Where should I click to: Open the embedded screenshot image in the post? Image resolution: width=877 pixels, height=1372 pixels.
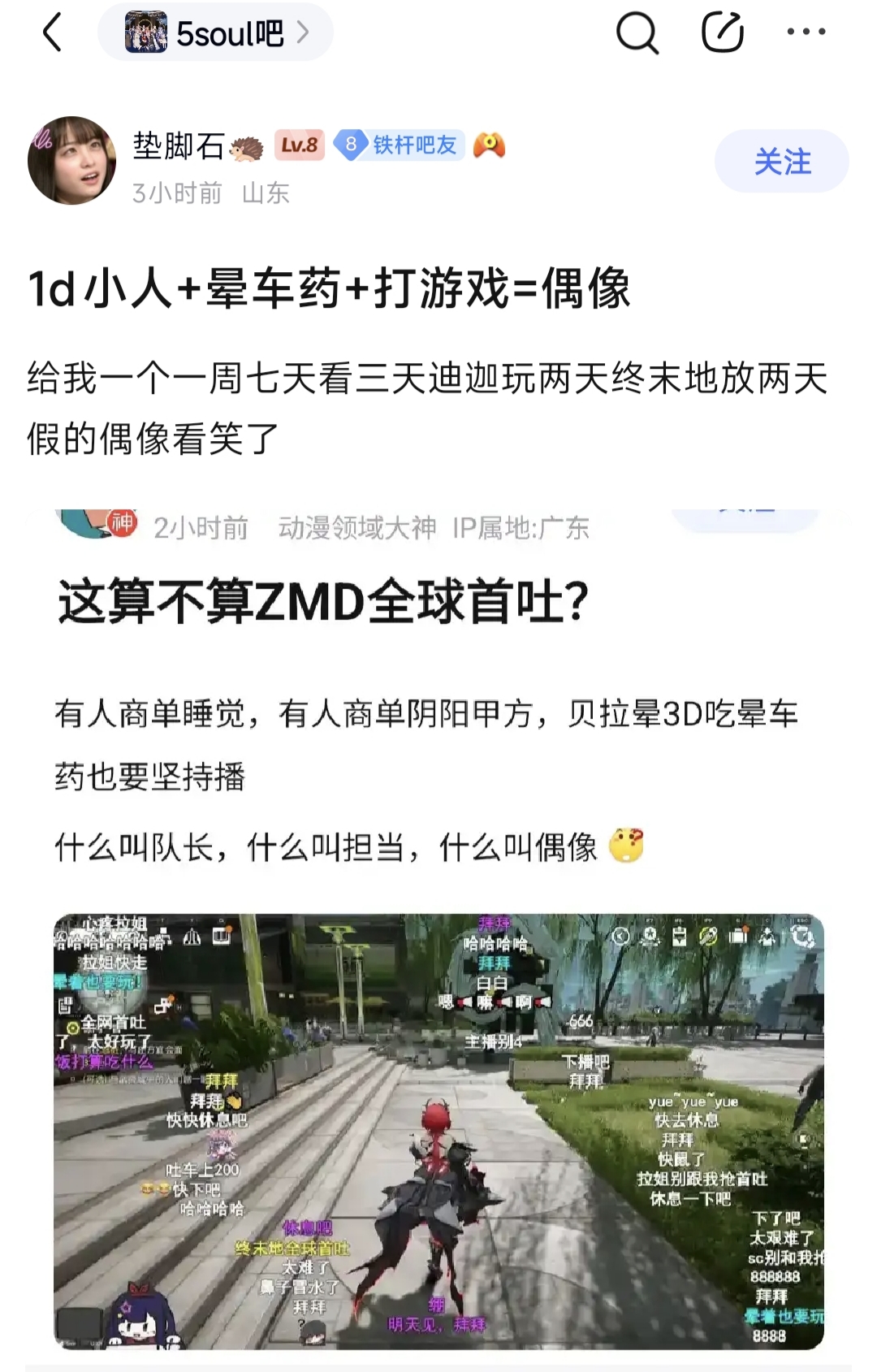[438, 1132]
